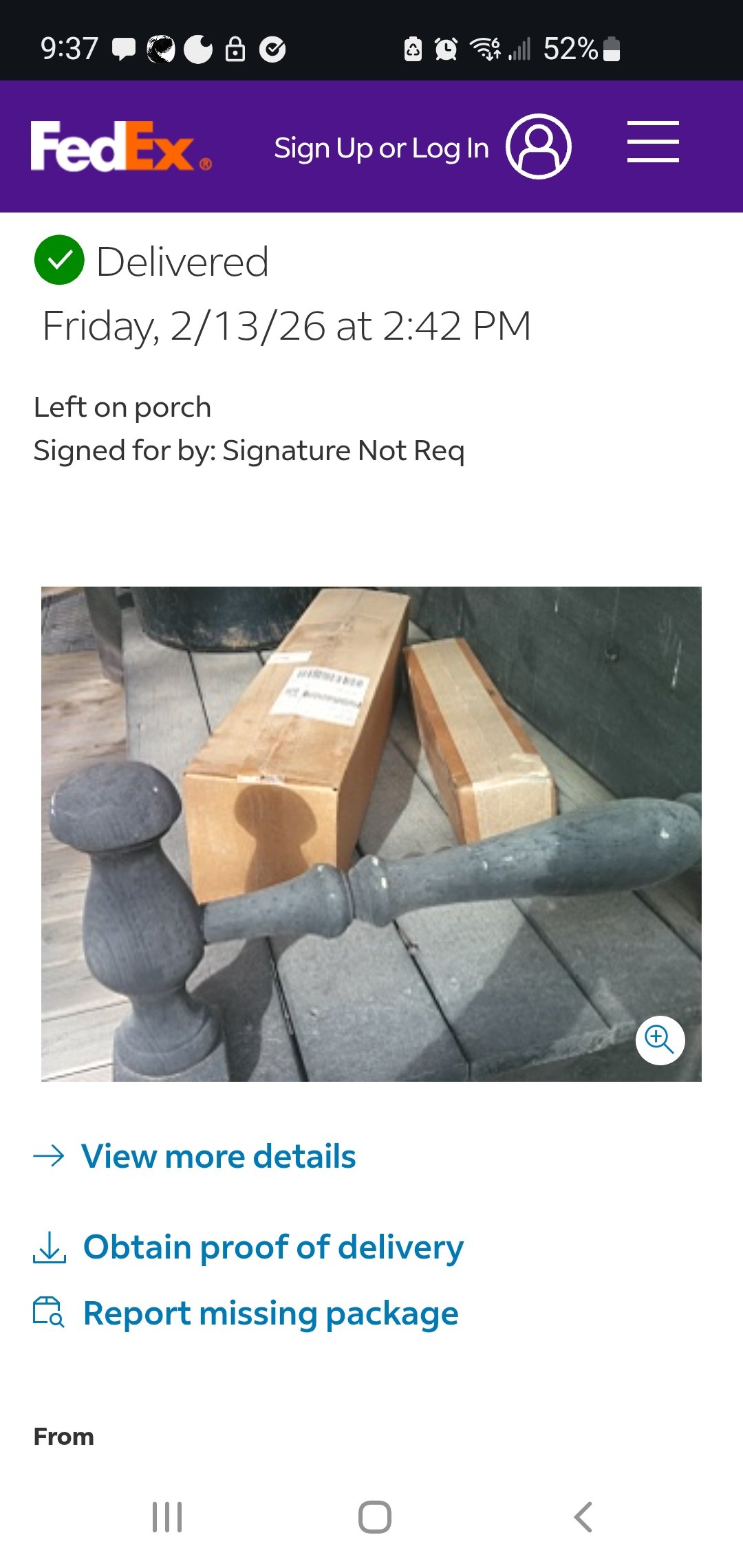Choose Report missing package

[x=270, y=1314]
